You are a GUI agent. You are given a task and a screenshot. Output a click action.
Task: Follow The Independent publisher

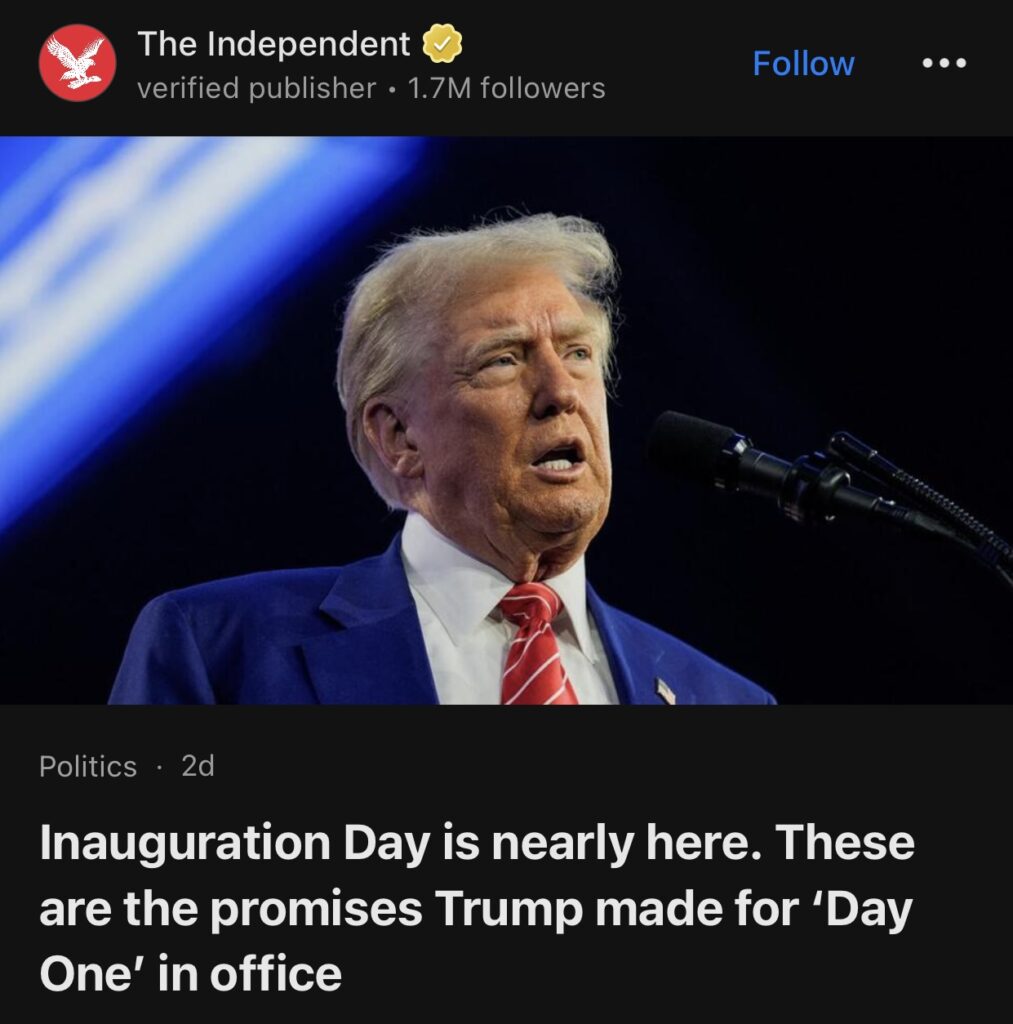pos(803,64)
